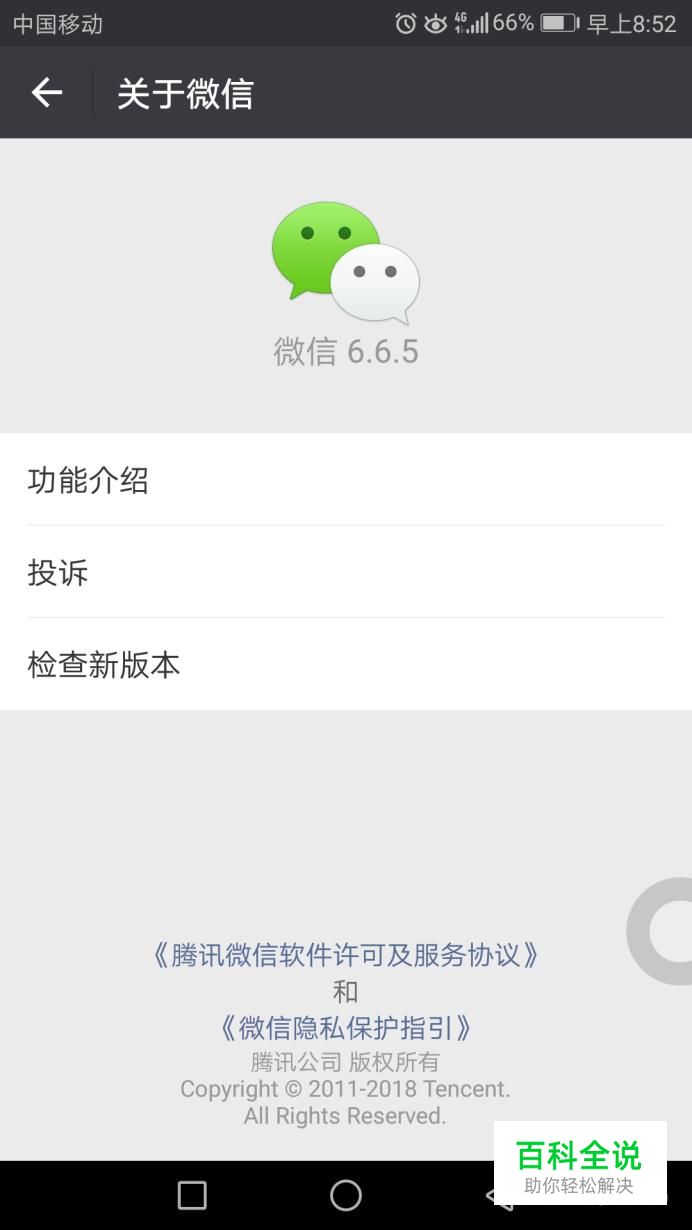
Task: Open the 投诉 row
Action: (x=345, y=572)
